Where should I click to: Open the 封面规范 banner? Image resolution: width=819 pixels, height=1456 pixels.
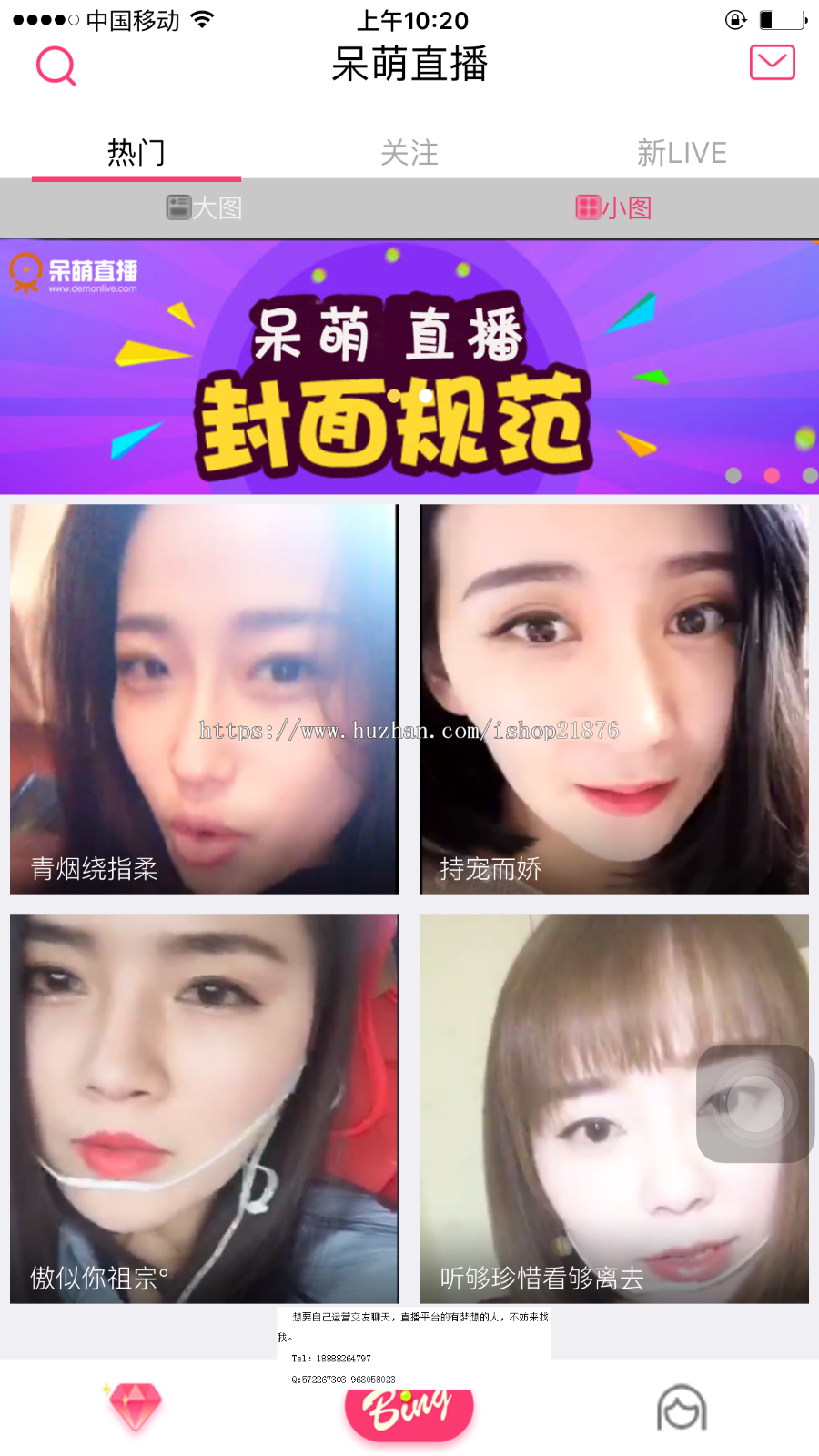coord(409,368)
